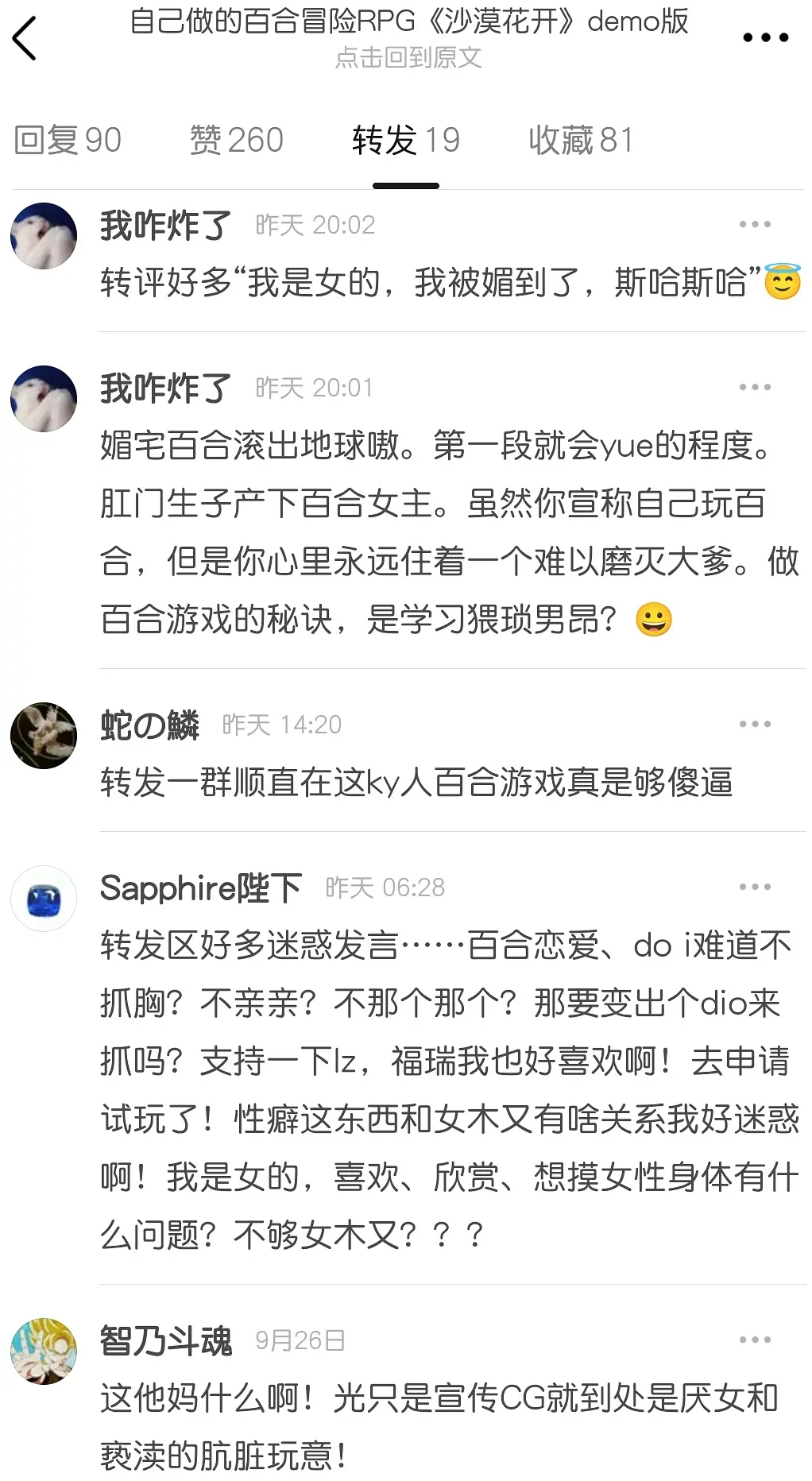Tap the username Sapphire陛下

(201, 888)
